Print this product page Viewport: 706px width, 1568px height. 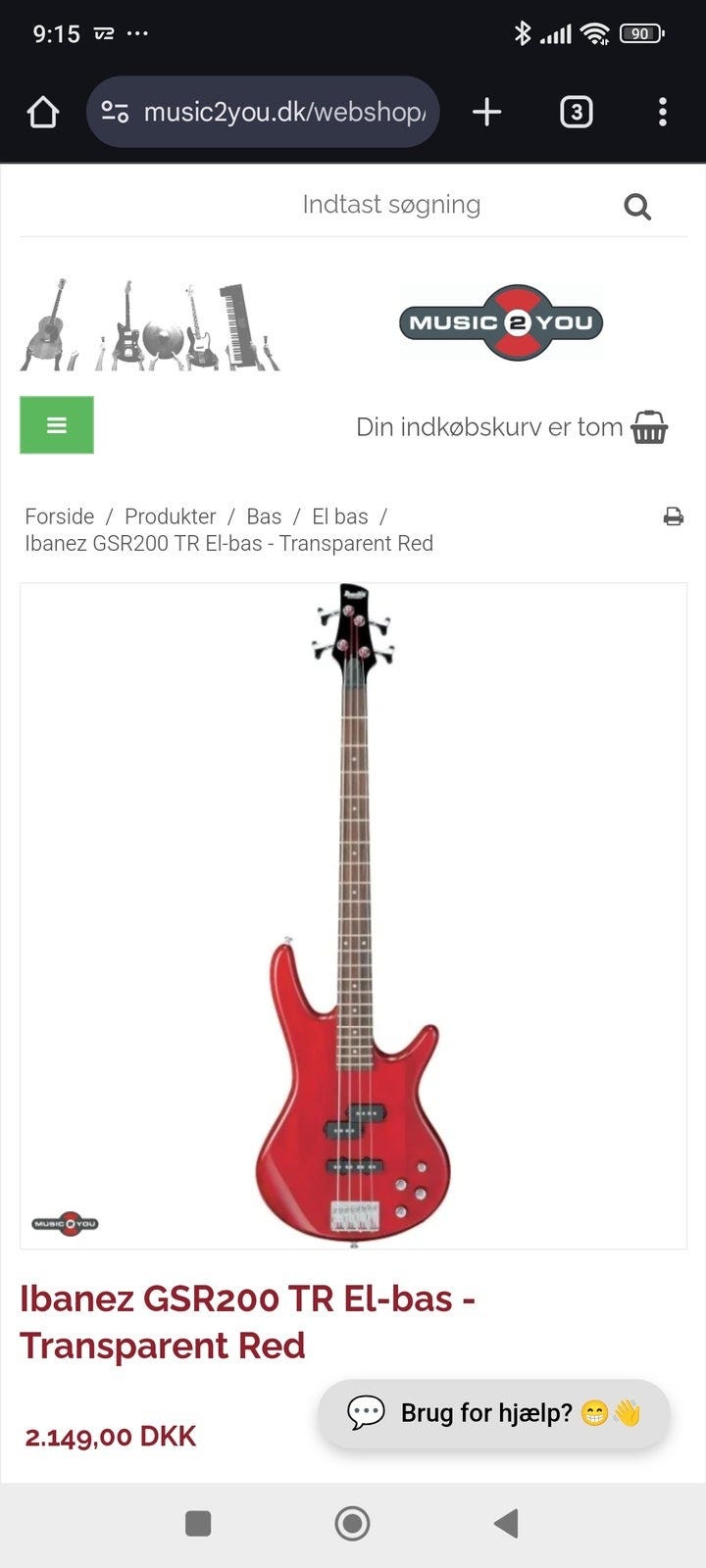673,516
